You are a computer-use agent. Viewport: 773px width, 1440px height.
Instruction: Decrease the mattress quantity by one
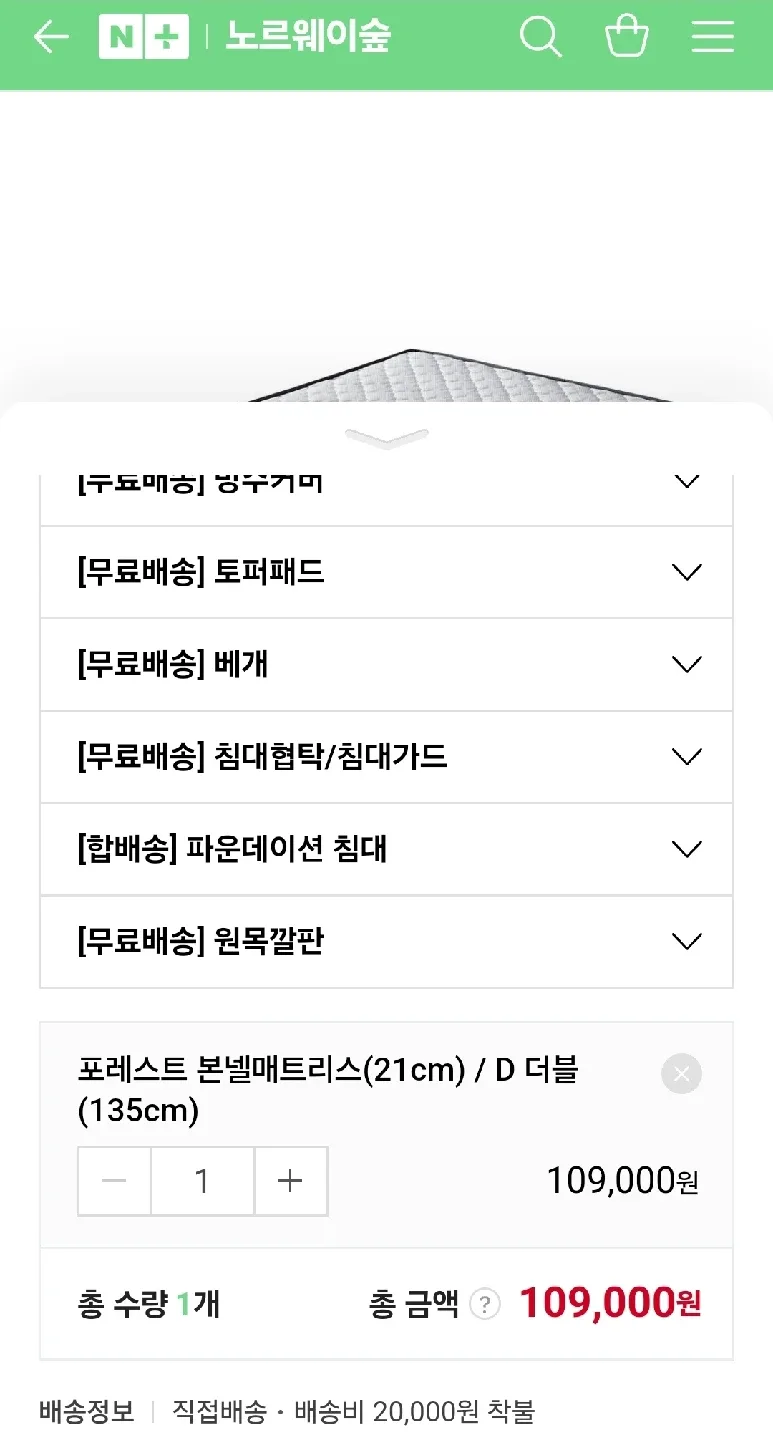coord(115,1181)
